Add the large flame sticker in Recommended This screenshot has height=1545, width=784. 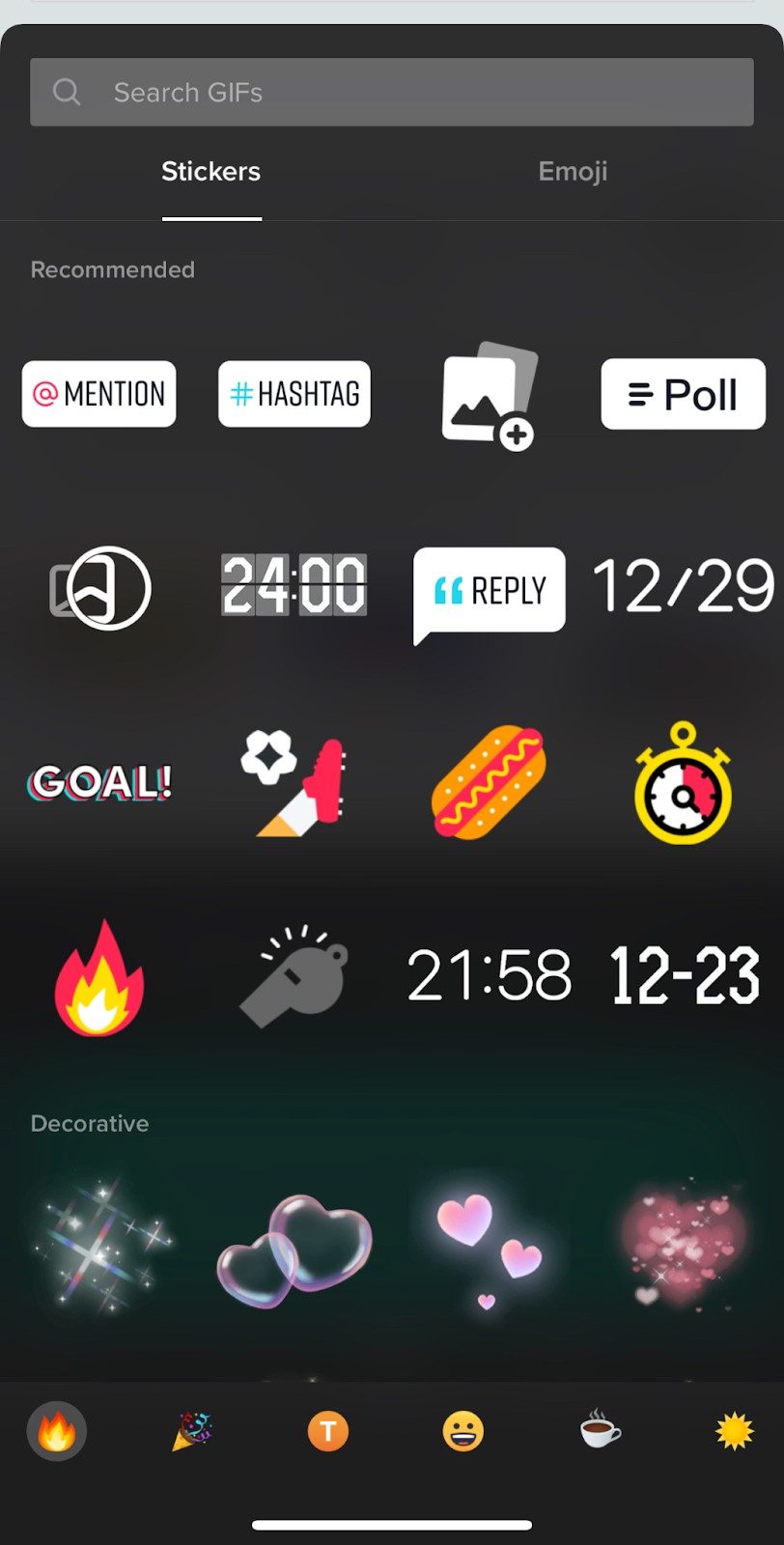[x=99, y=977]
